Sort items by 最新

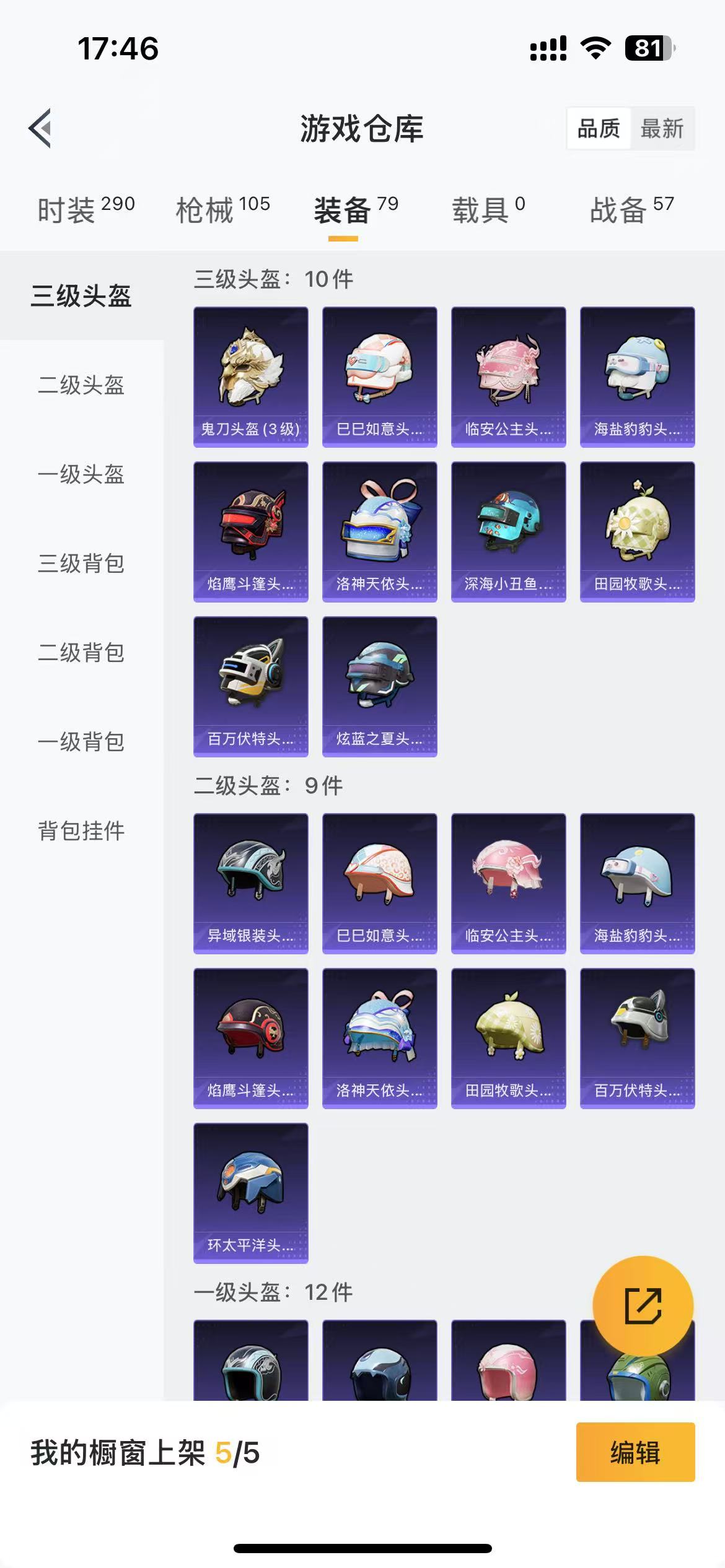pyautogui.click(x=662, y=129)
